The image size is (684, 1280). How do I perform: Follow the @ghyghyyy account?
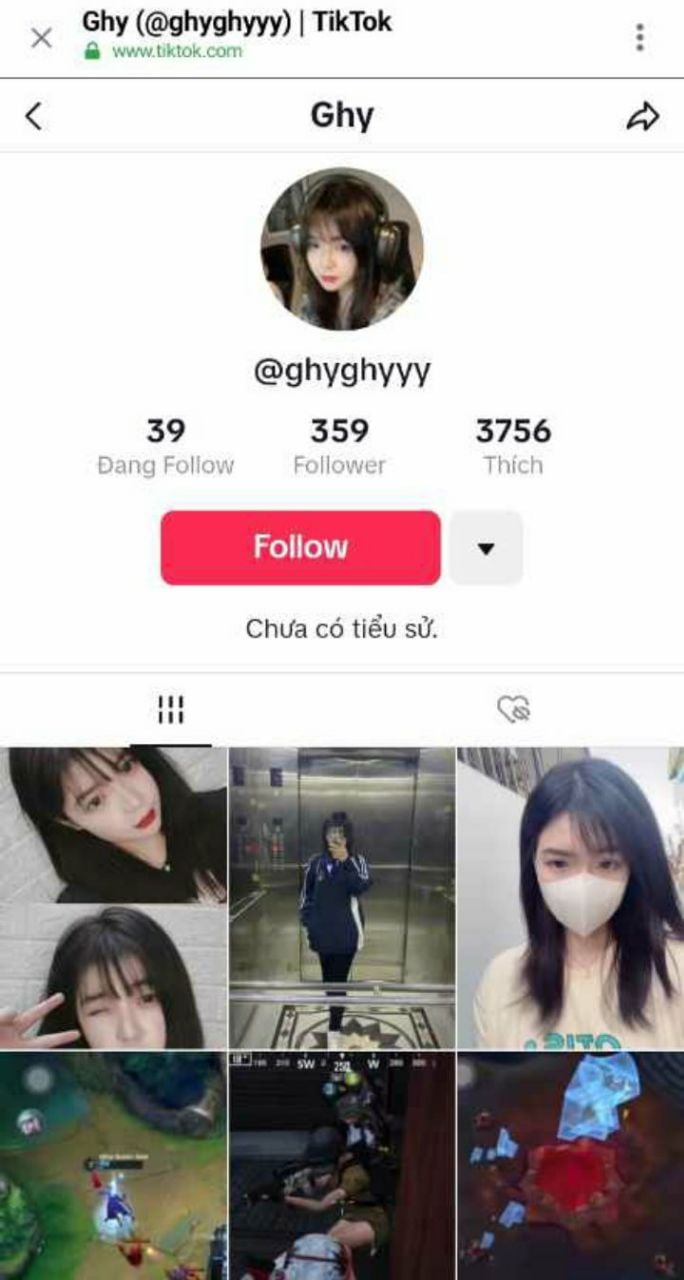pyautogui.click(x=300, y=547)
